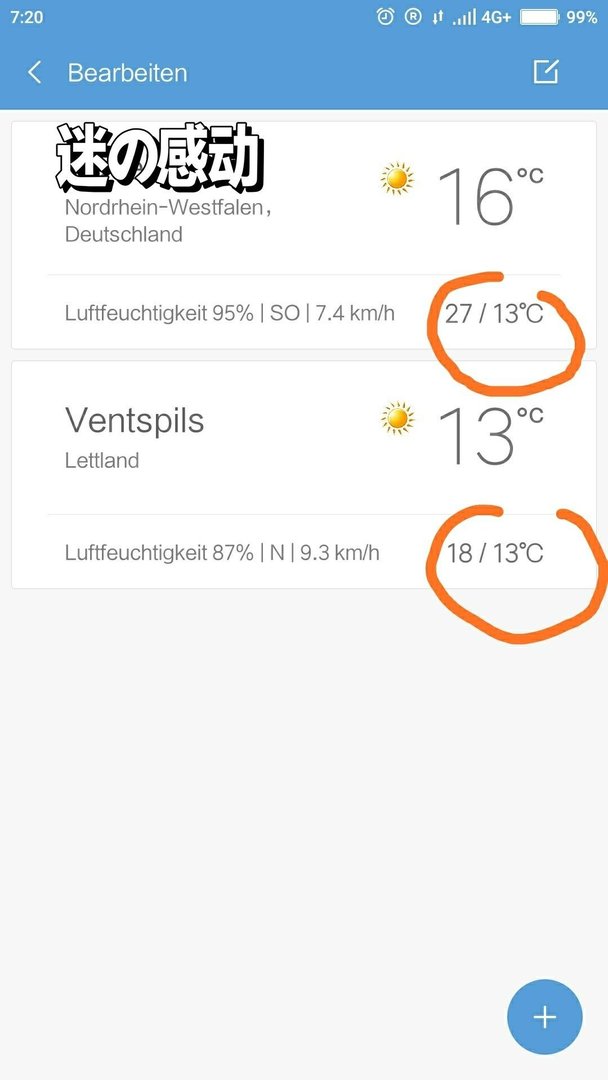This screenshot has height=1080, width=608.
Task: Add a new city with plus button
Action: 545,1017
